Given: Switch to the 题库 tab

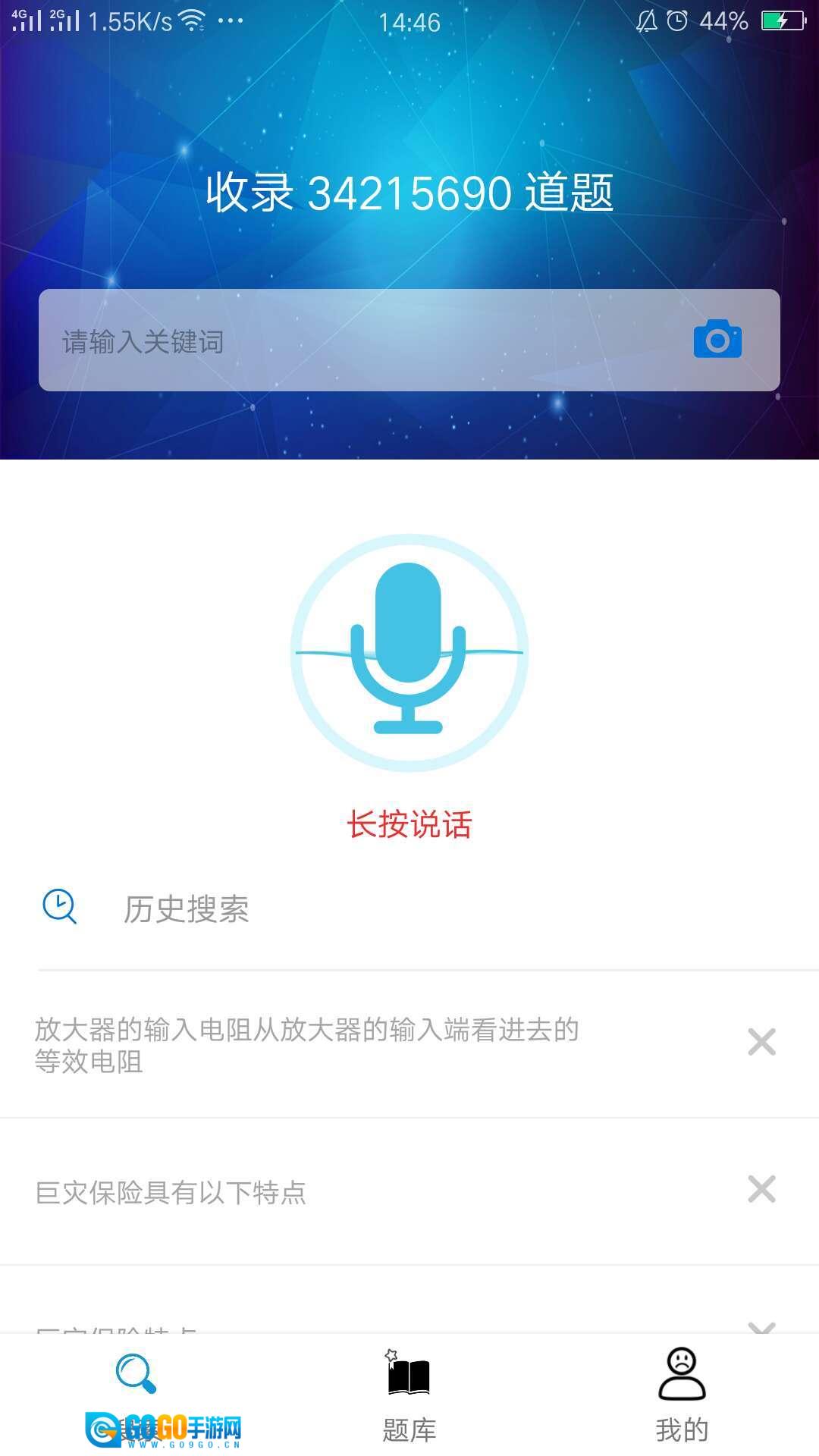Looking at the screenshot, I should point(409,1395).
